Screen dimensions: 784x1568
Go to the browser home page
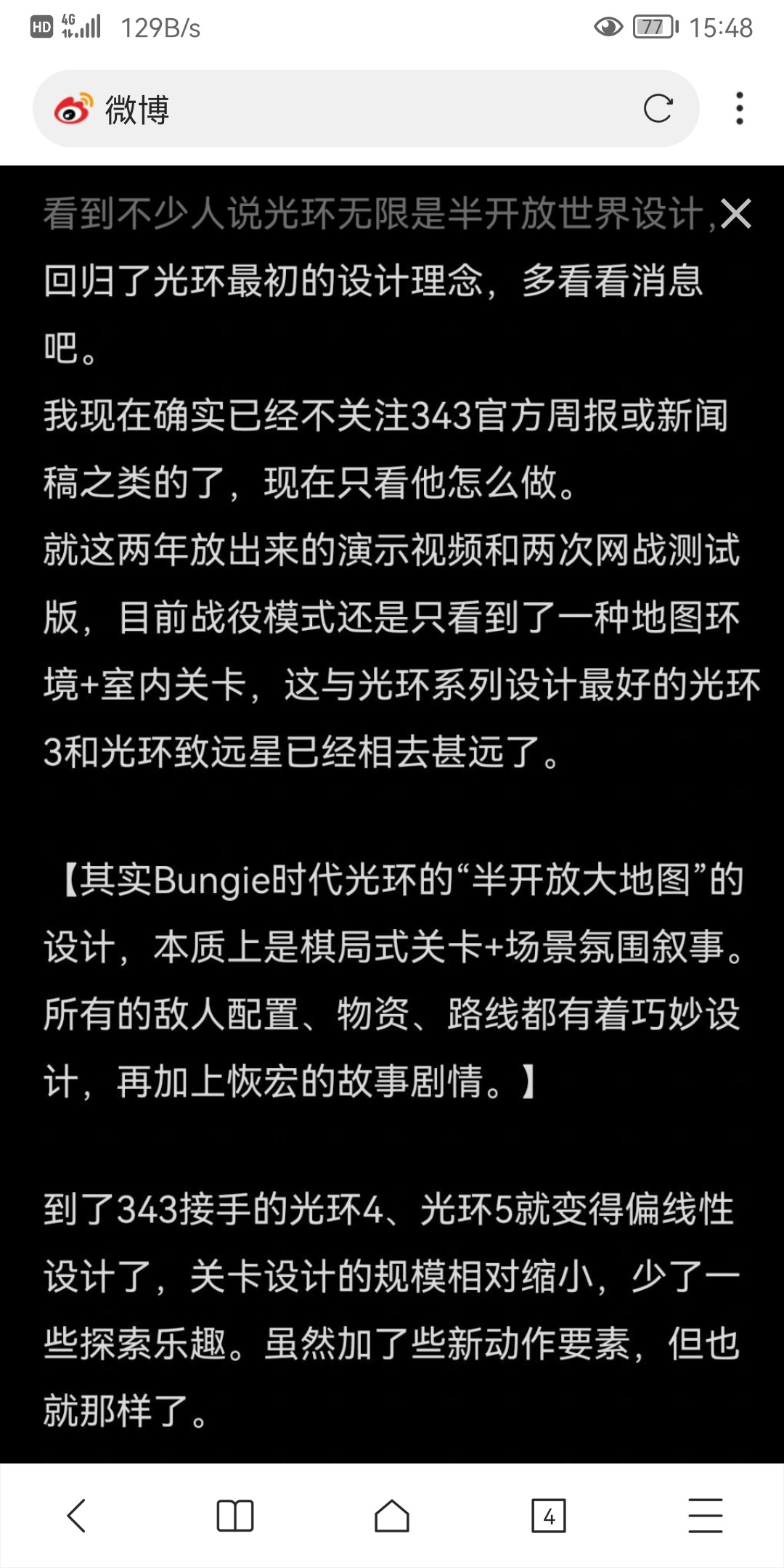coord(392,1516)
